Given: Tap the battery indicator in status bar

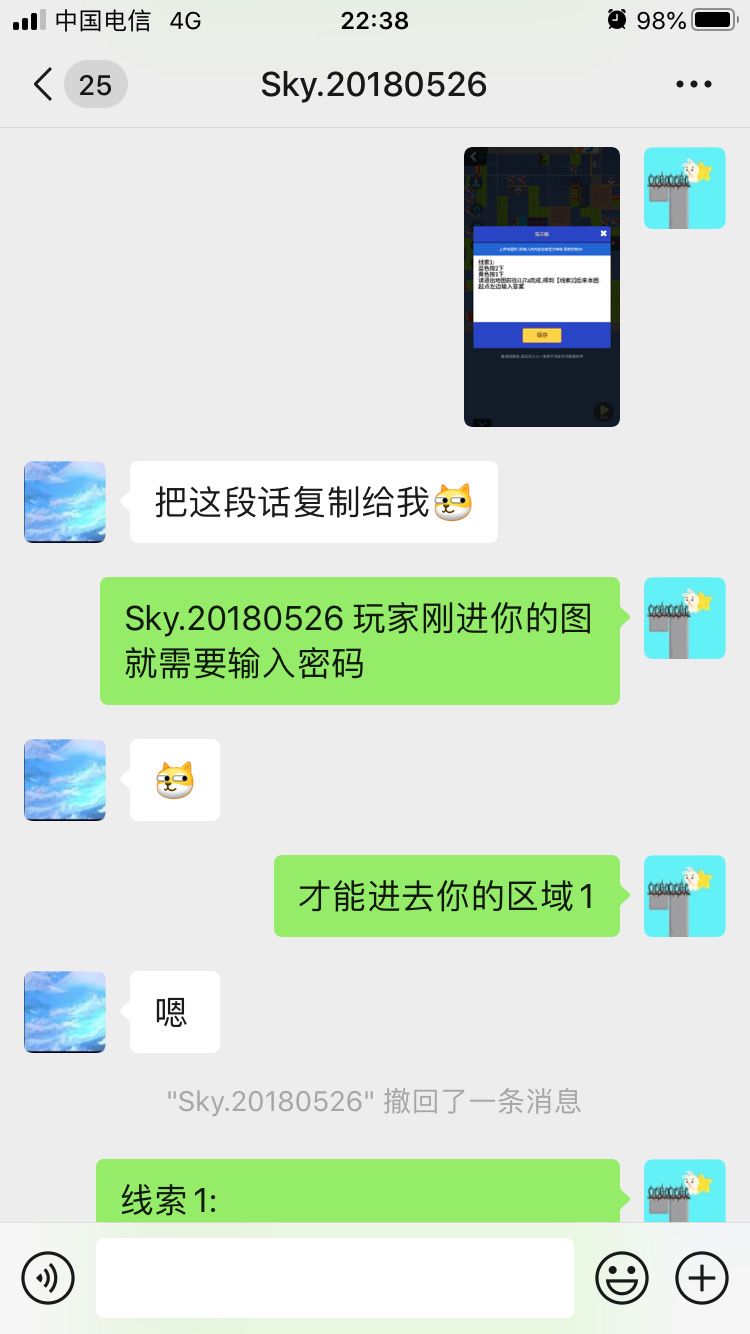Looking at the screenshot, I should click(714, 18).
